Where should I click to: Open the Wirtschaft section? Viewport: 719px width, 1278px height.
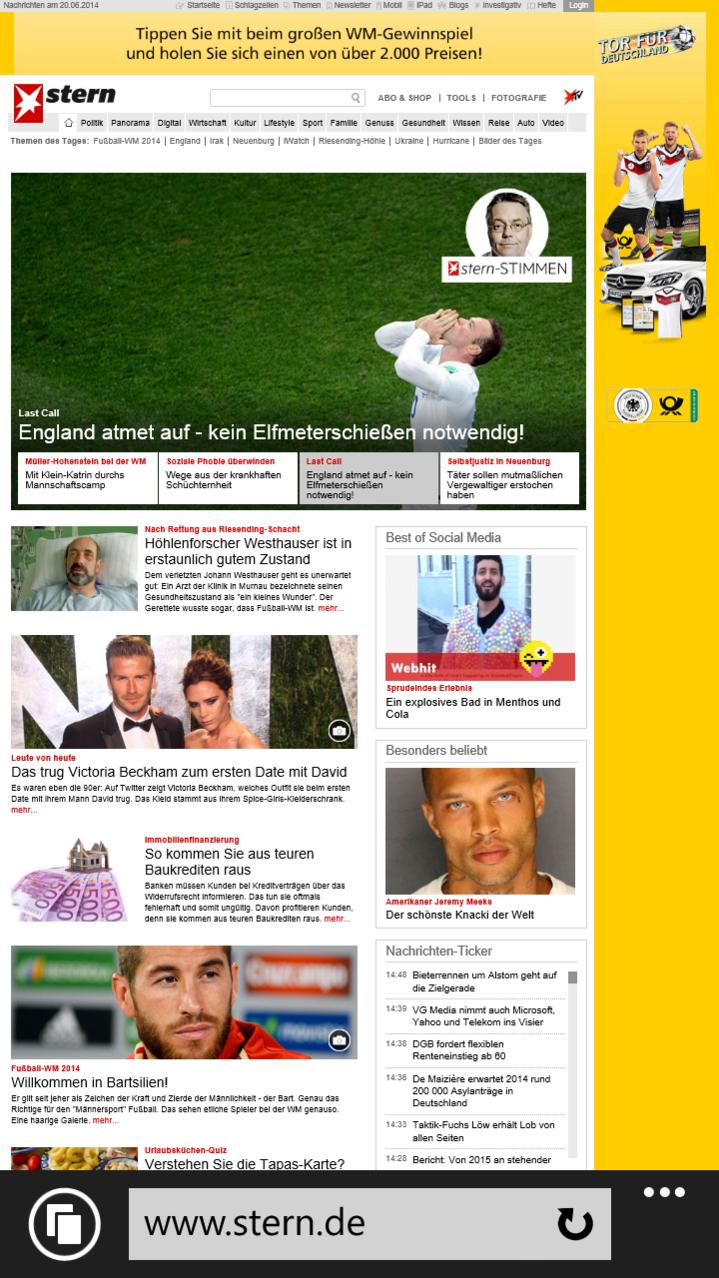[x=207, y=123]
